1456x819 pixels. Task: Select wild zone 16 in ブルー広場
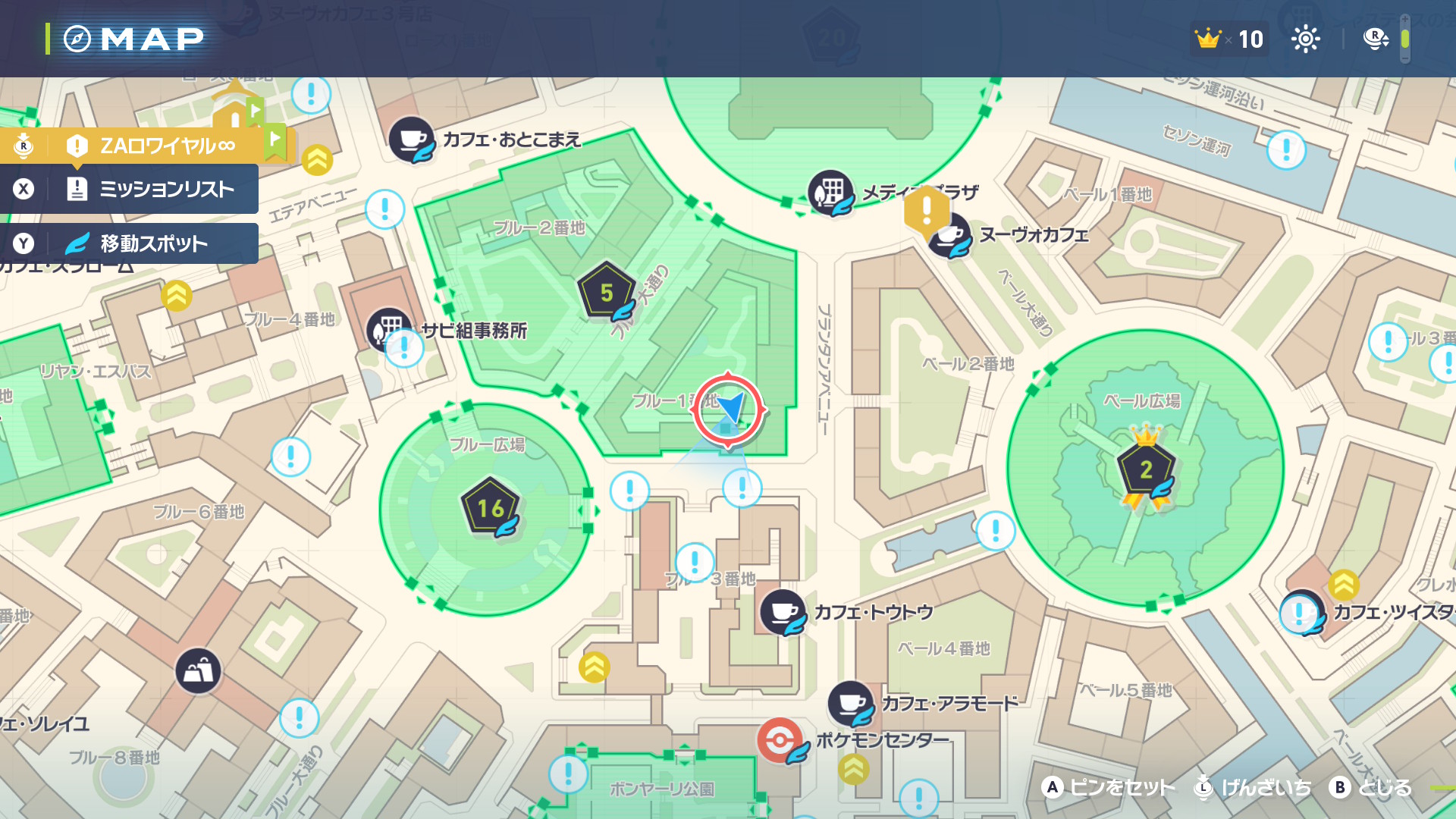490,507
